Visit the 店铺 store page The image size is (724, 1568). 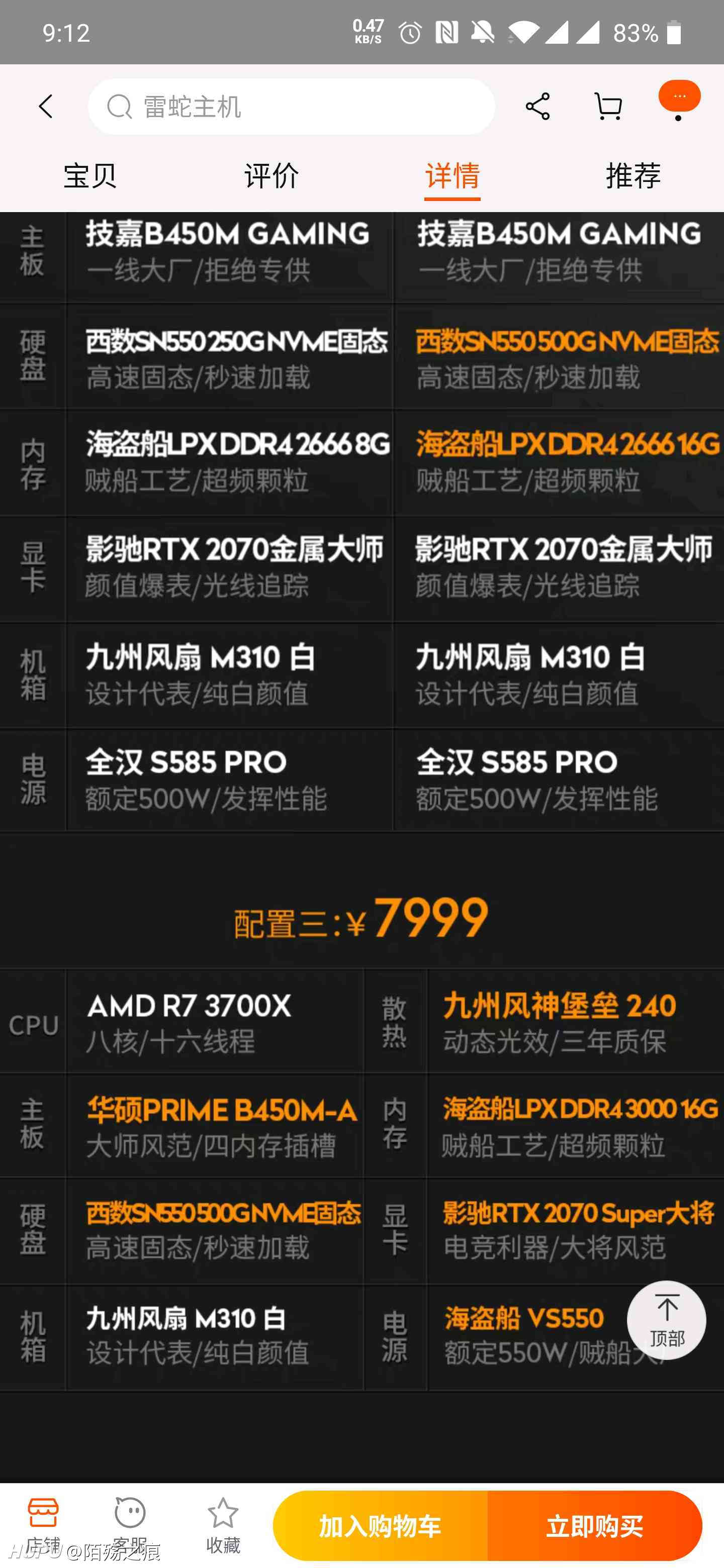pyautogui.click(x=43, y=1526)
